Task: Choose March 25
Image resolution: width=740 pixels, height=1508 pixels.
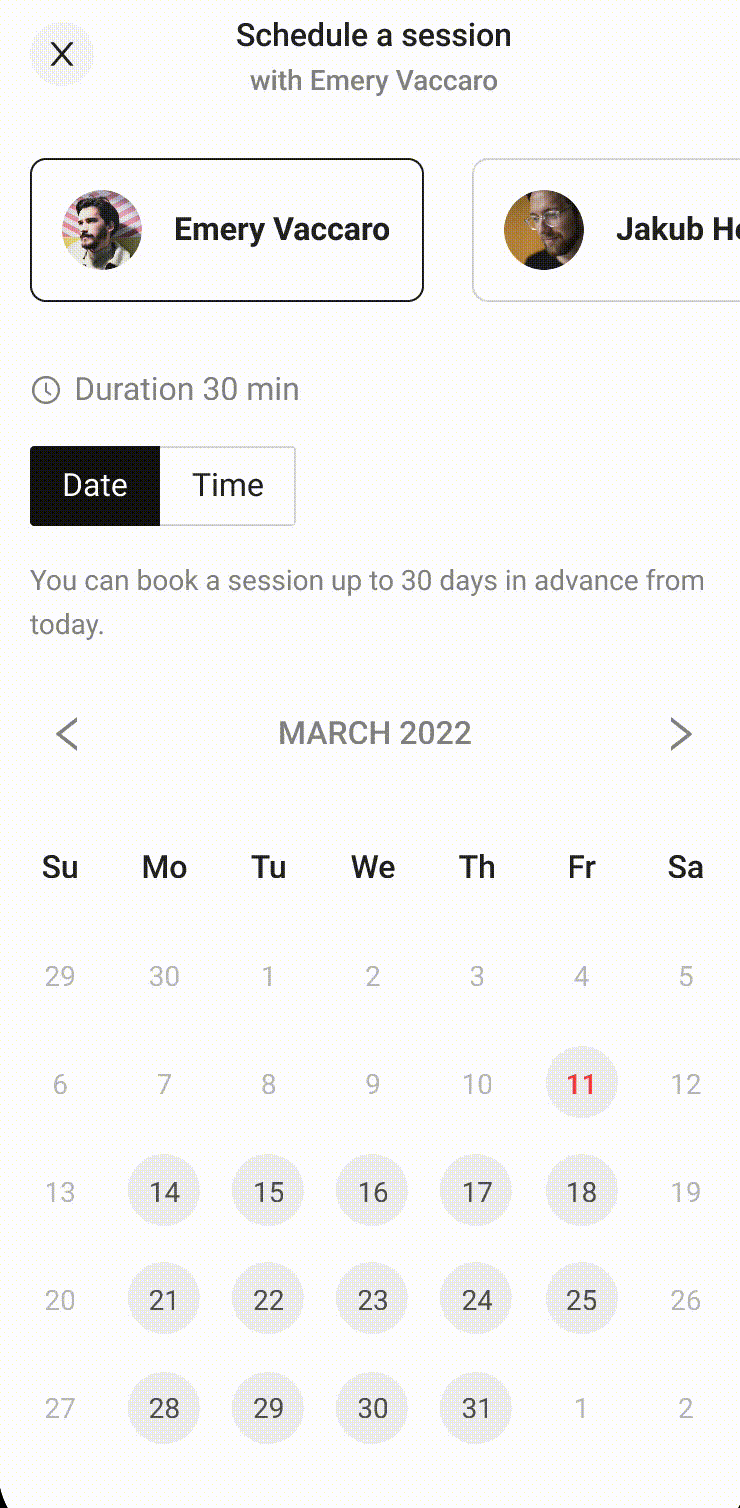Action: 581,1299
